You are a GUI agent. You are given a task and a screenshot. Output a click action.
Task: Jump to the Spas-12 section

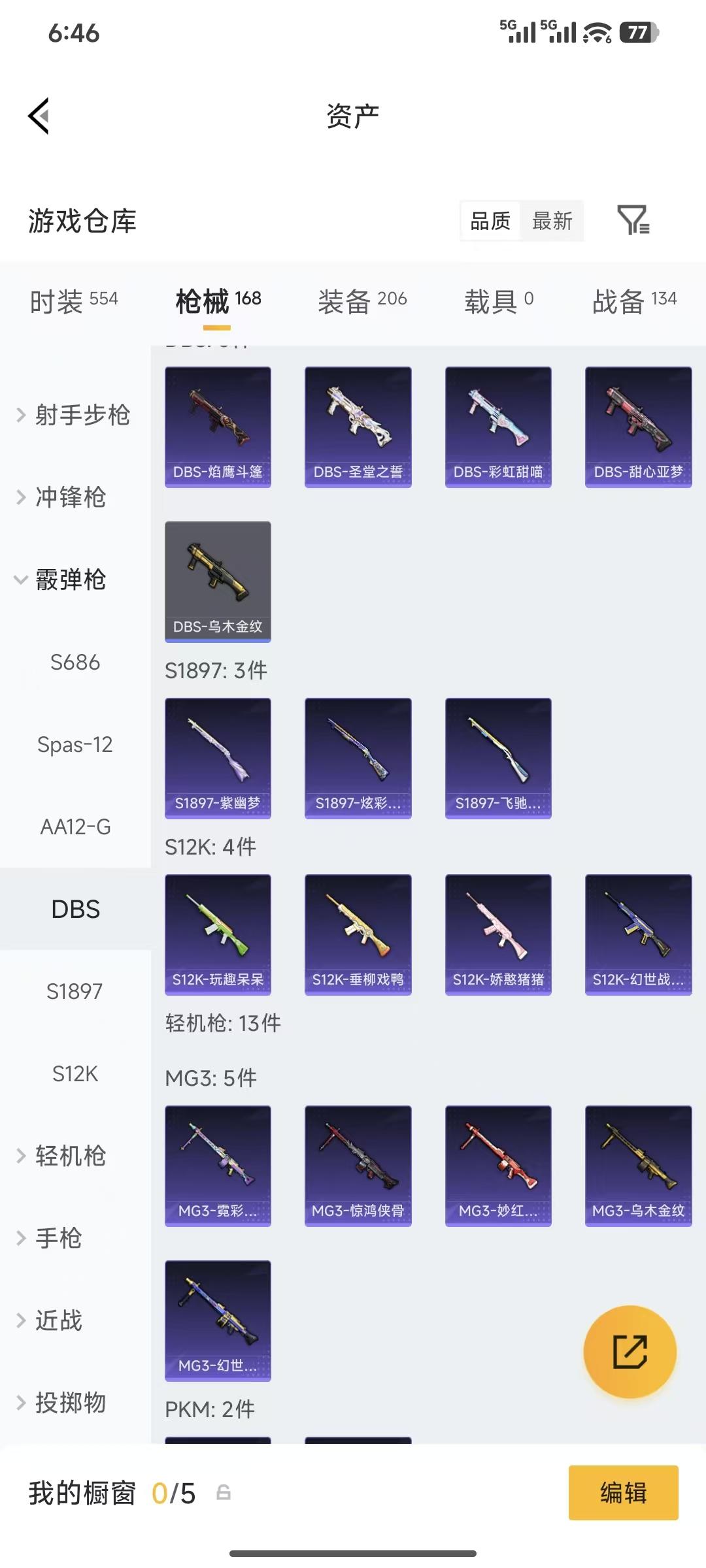tap(75, 744)
